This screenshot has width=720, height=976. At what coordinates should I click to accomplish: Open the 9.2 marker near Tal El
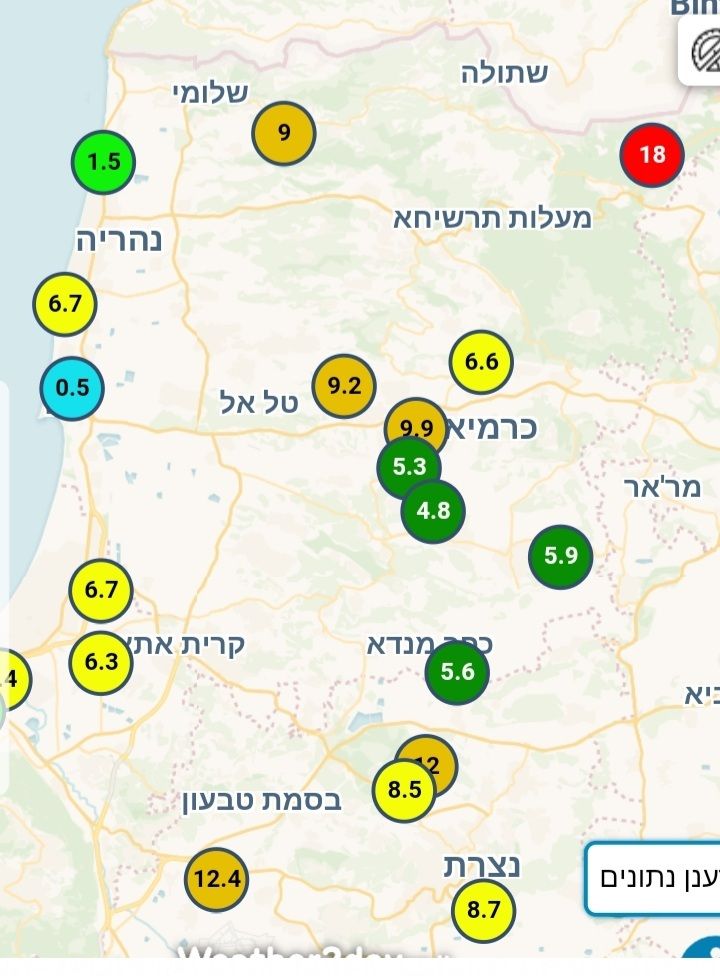[x=344, y=385]
